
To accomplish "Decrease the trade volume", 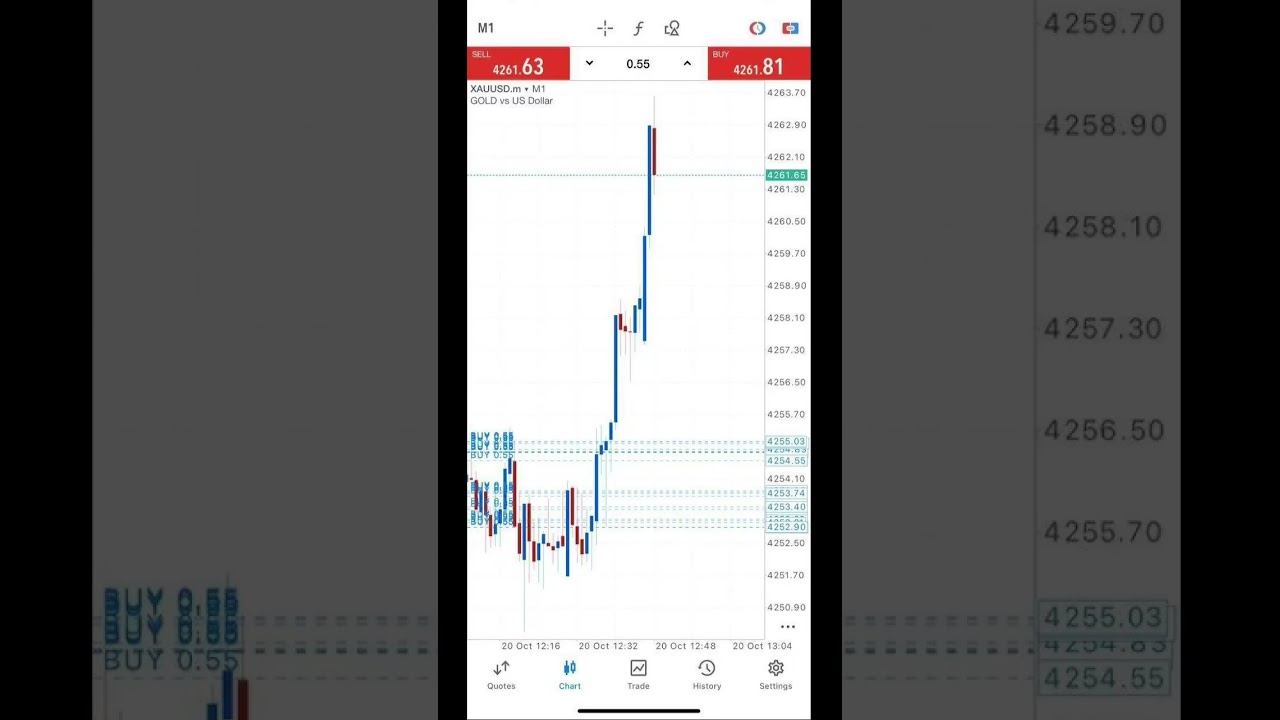I will pos(589,64).
